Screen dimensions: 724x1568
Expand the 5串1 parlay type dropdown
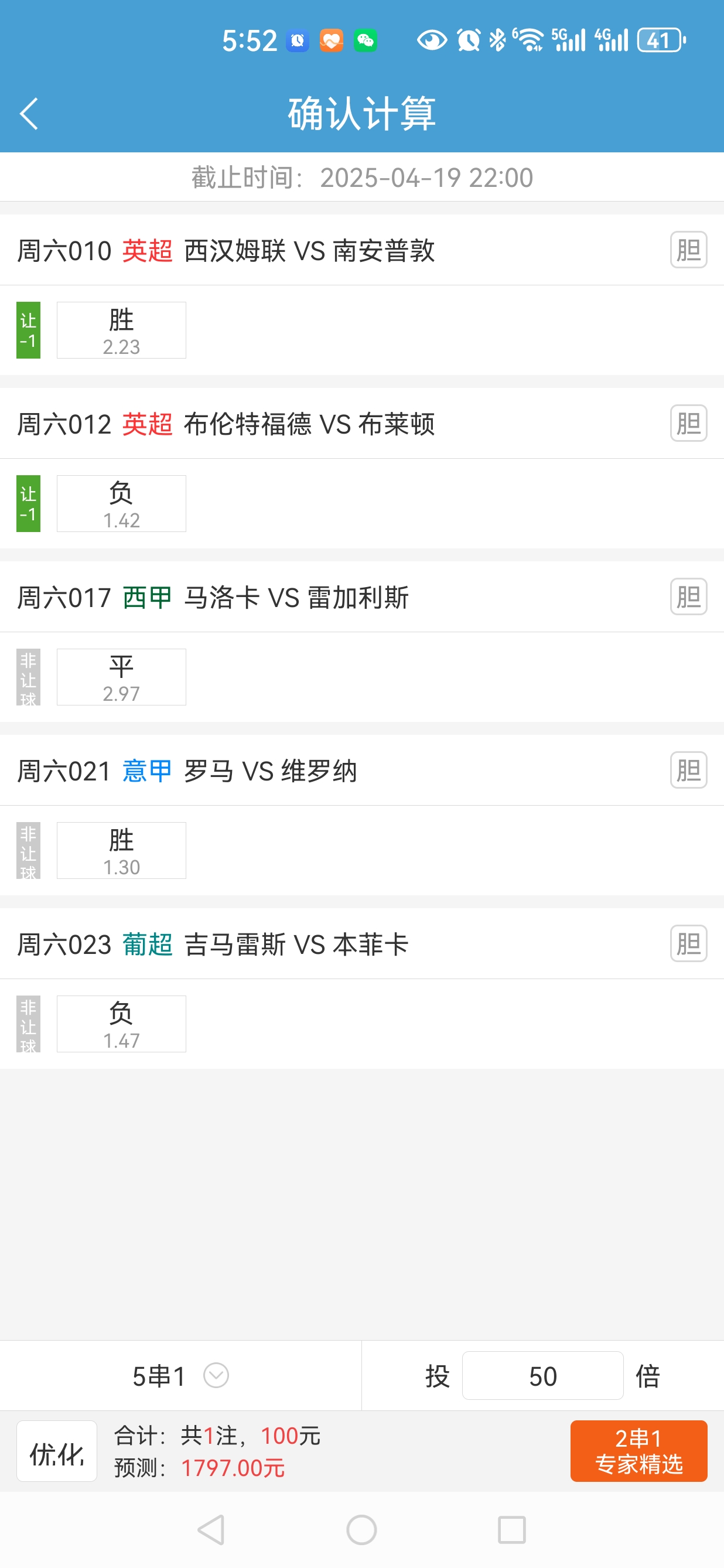click(x=180, y=1376)
